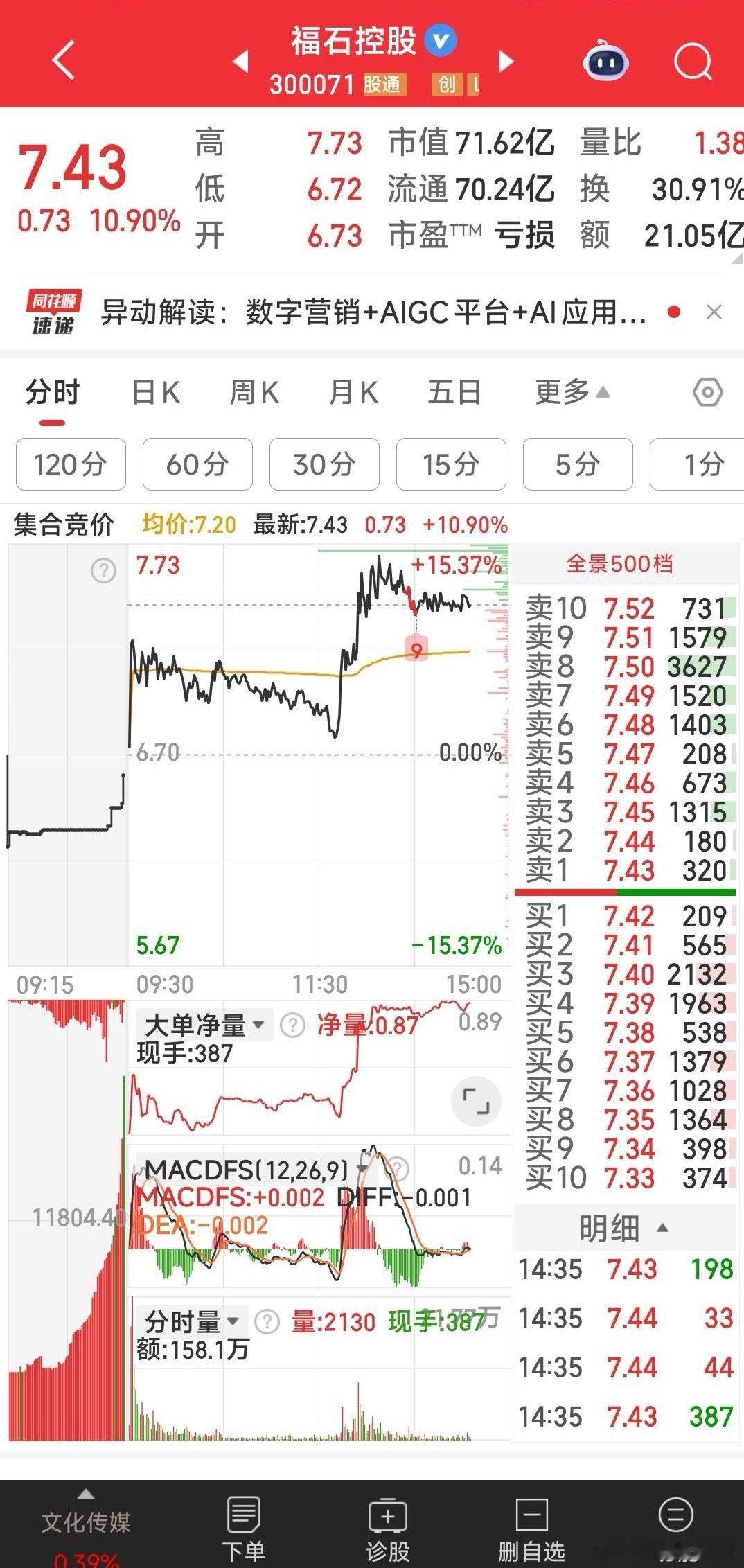Screen dimensions: 744x1568
Task: Switch to the 五日 chart tab
Action: [x=454, y=393]
